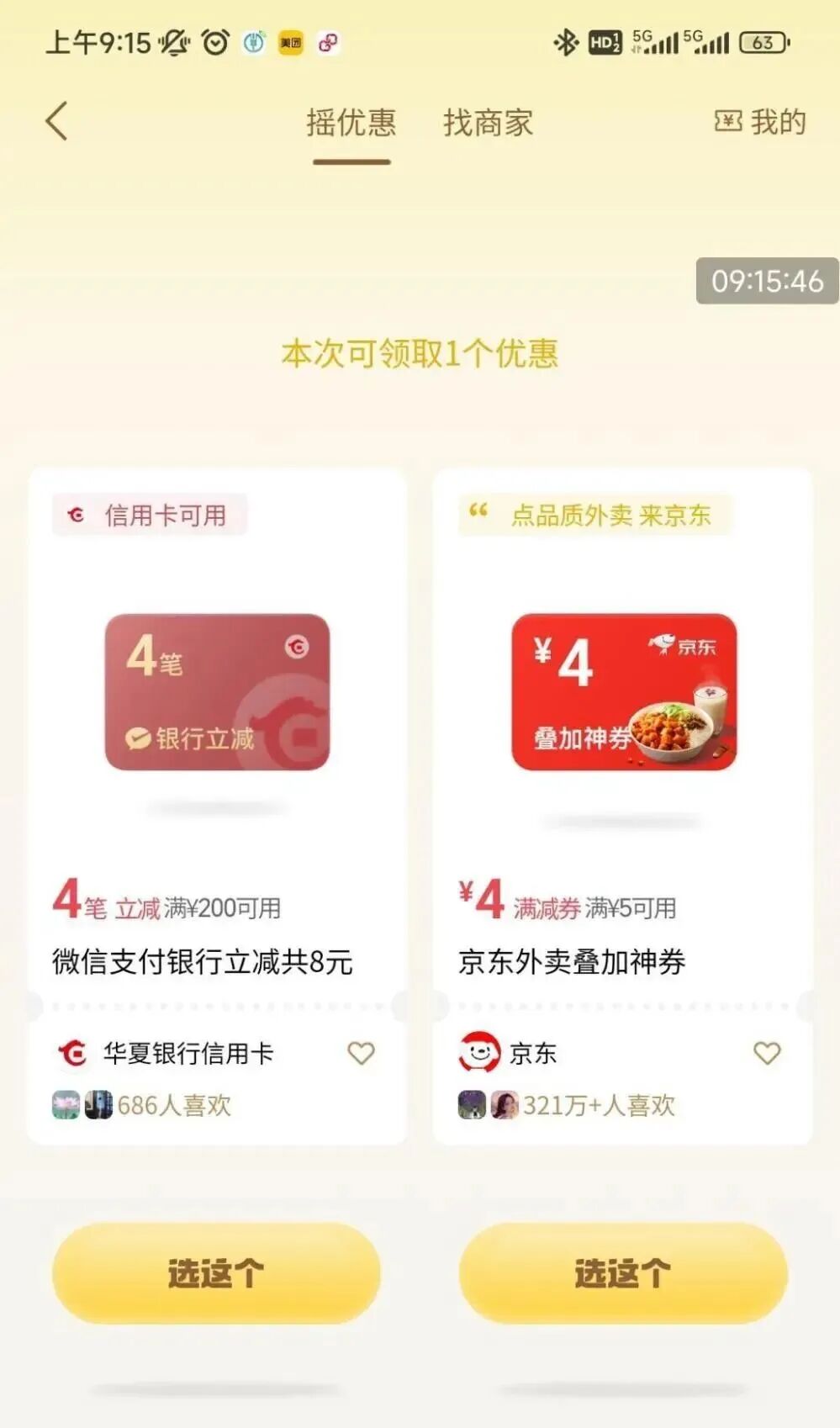Screen dimensions: 840x1428
Task: Choose 选这个 under 华夏银行 coupon
Action: click(216, 1273)
